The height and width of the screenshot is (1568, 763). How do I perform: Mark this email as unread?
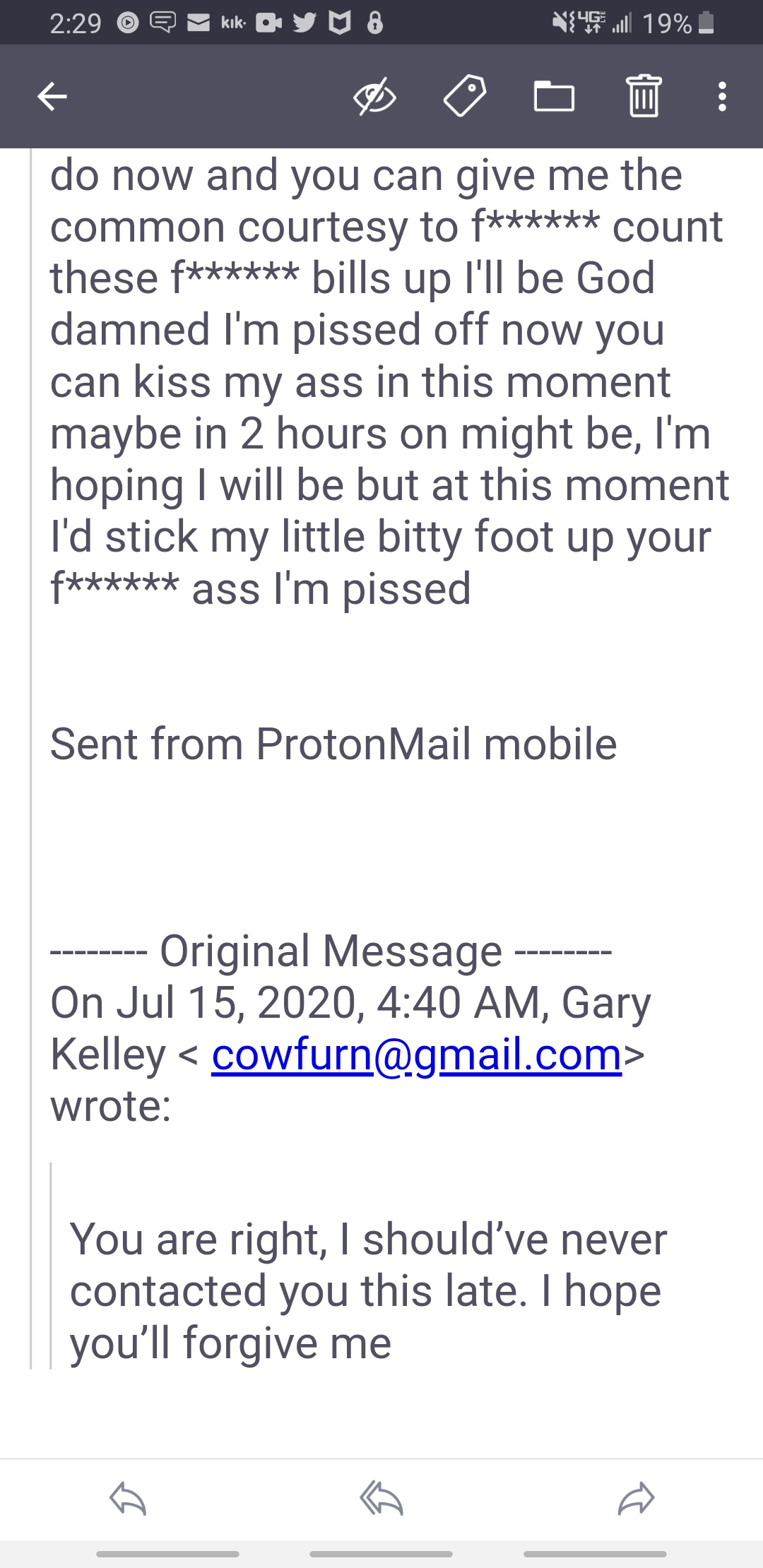(x=374, y=96)
